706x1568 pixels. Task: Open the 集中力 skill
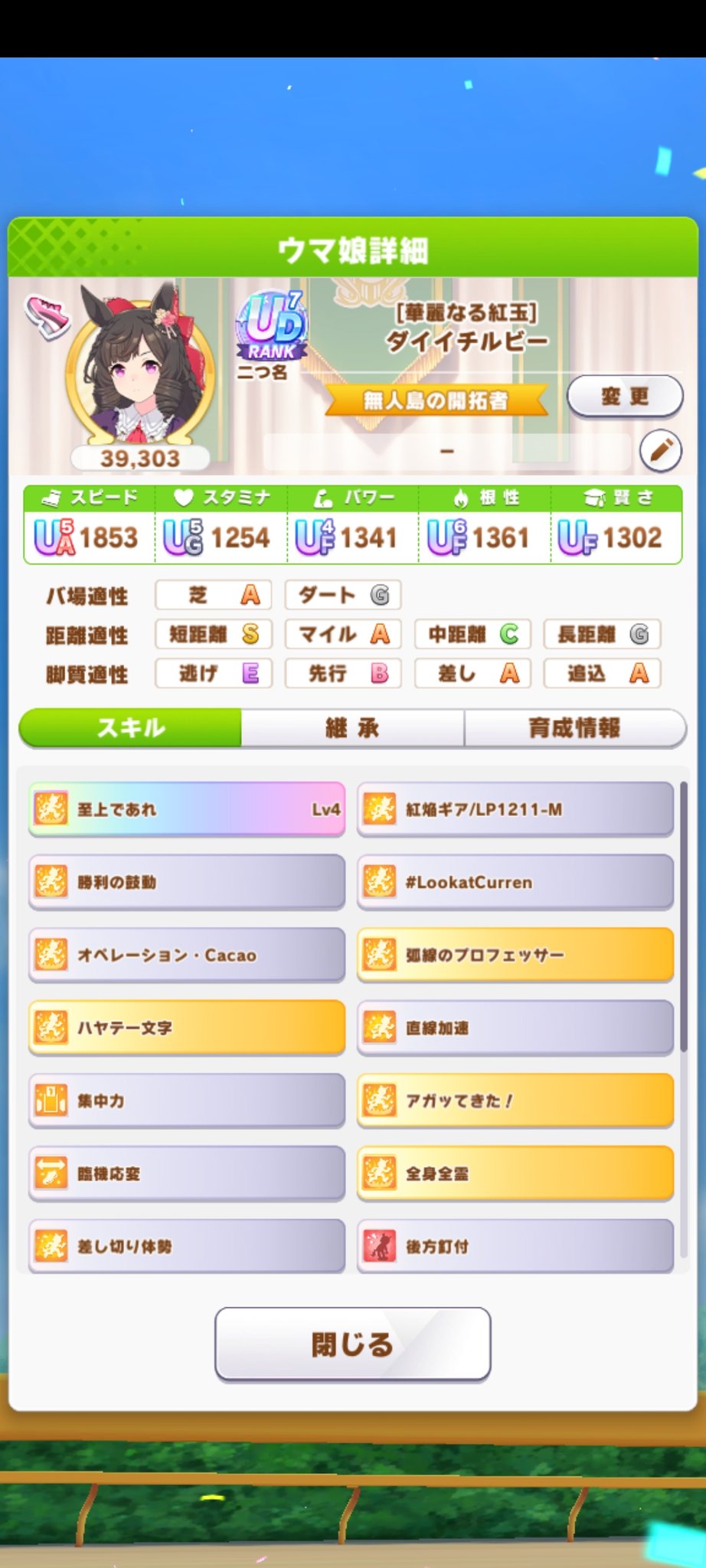coord(187,1100)
